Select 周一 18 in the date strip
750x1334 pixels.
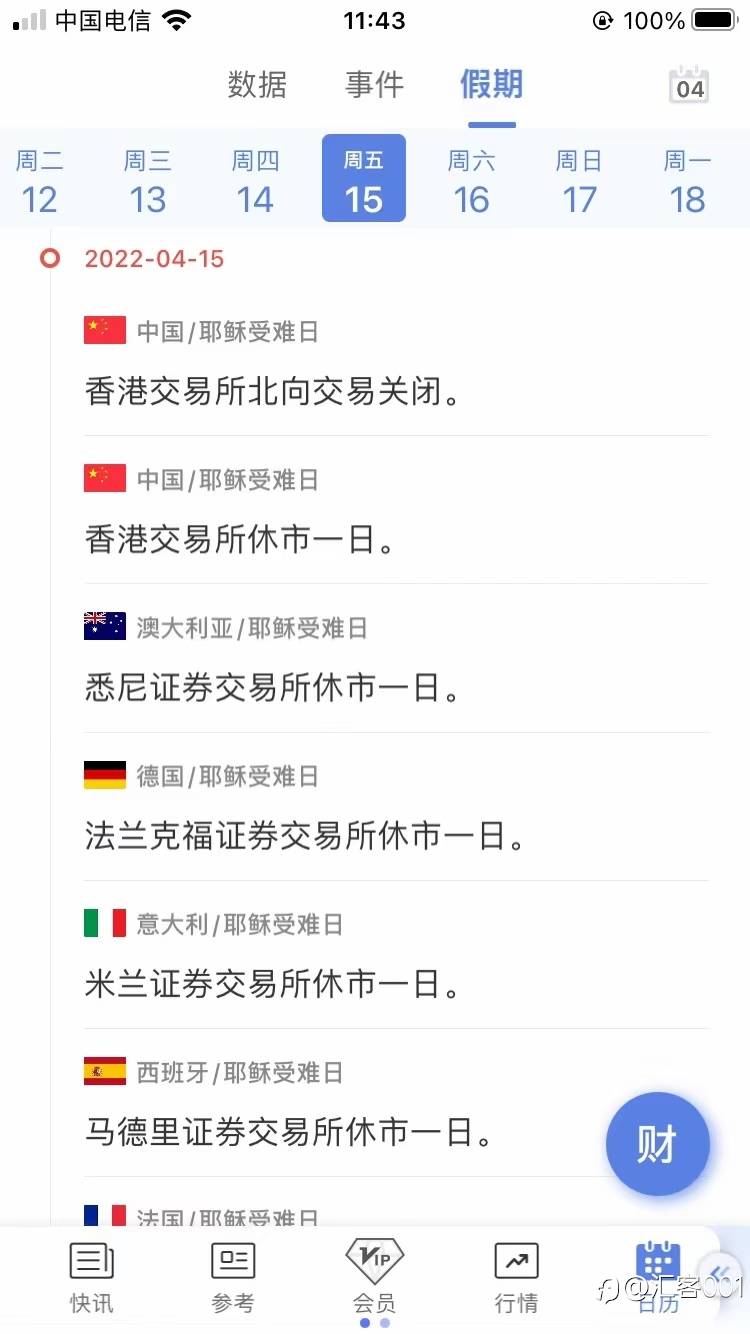click(x=688, y=181)
